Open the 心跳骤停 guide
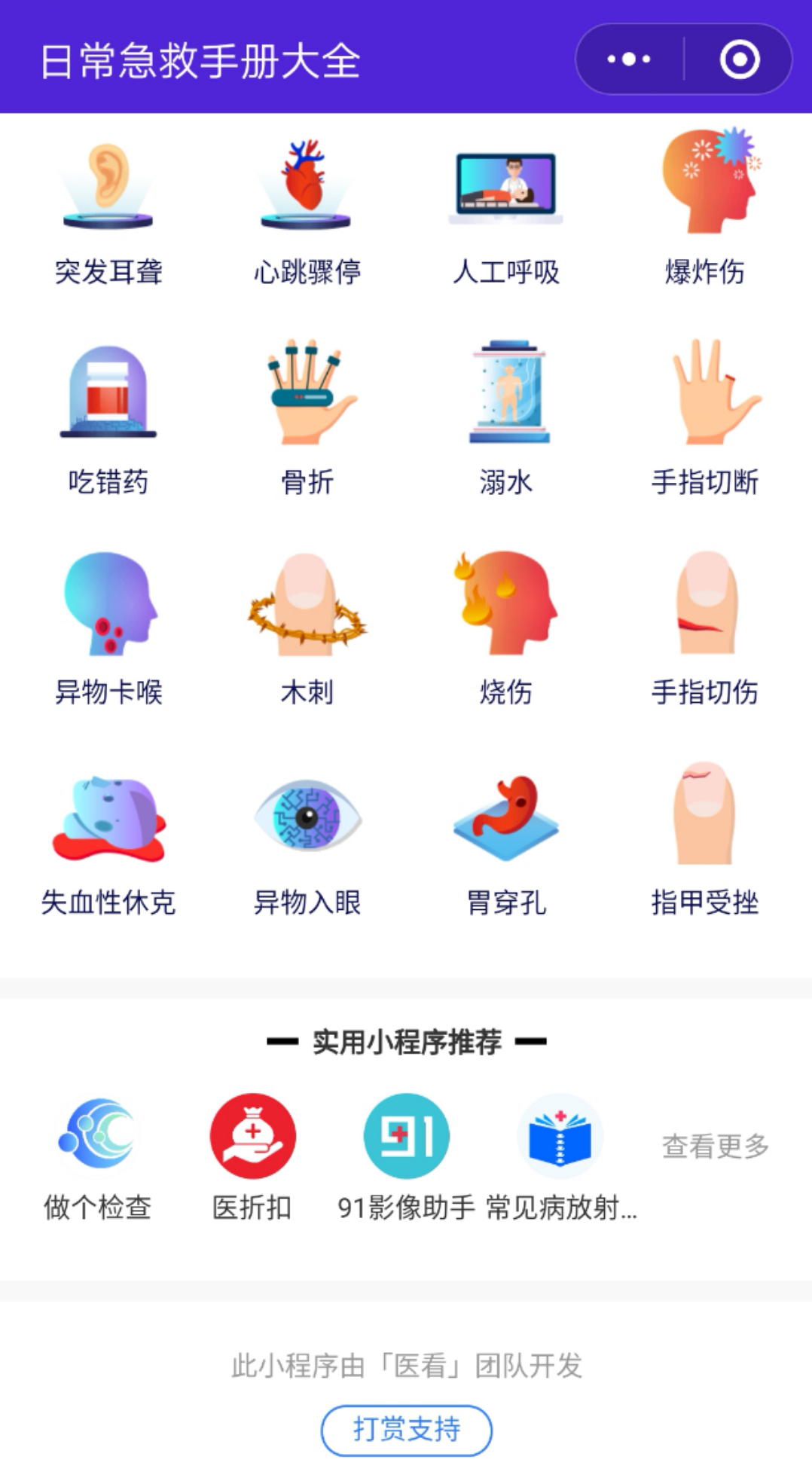 307,211
